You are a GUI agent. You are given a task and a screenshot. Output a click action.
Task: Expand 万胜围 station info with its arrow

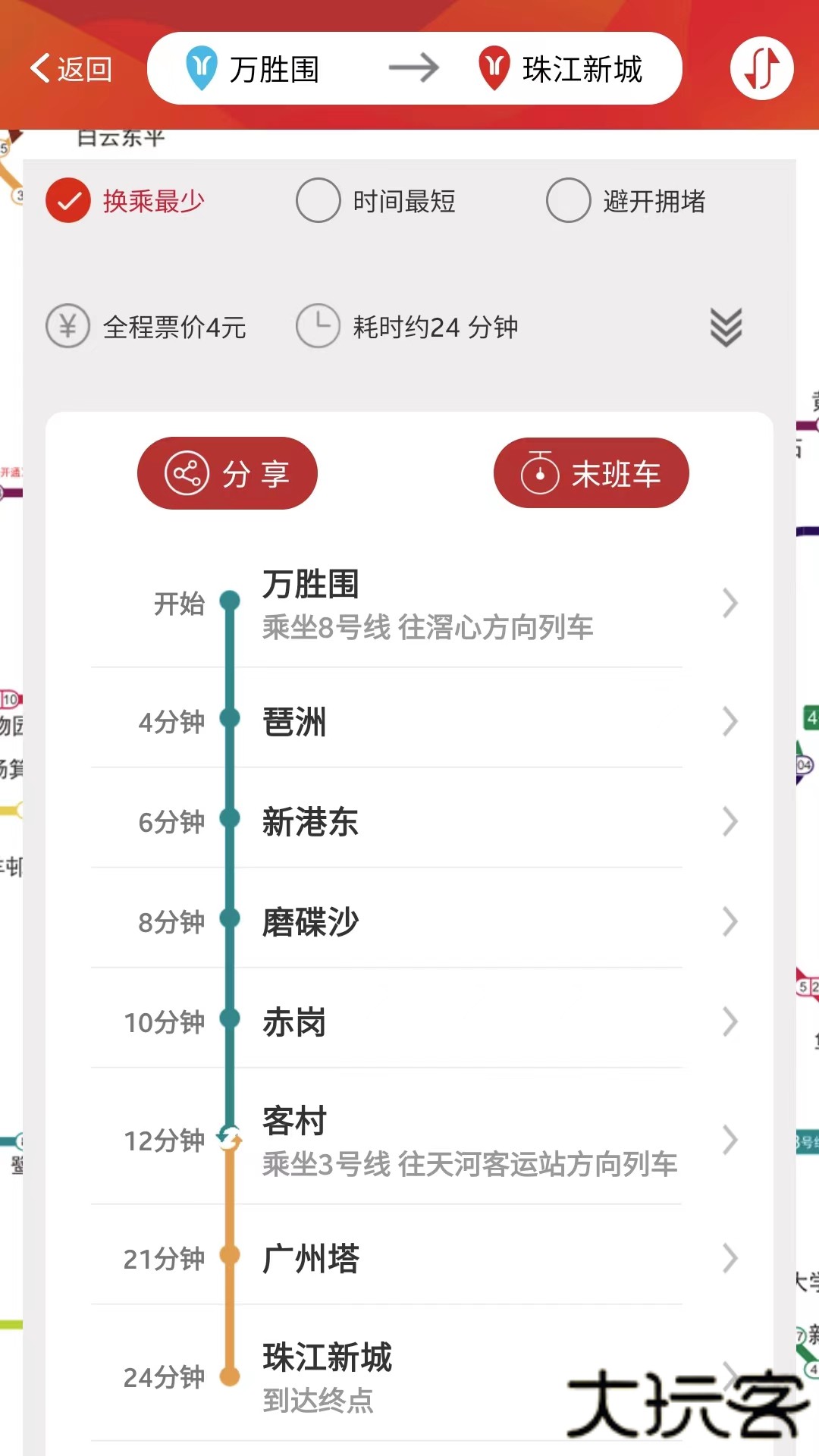(730, 604)
